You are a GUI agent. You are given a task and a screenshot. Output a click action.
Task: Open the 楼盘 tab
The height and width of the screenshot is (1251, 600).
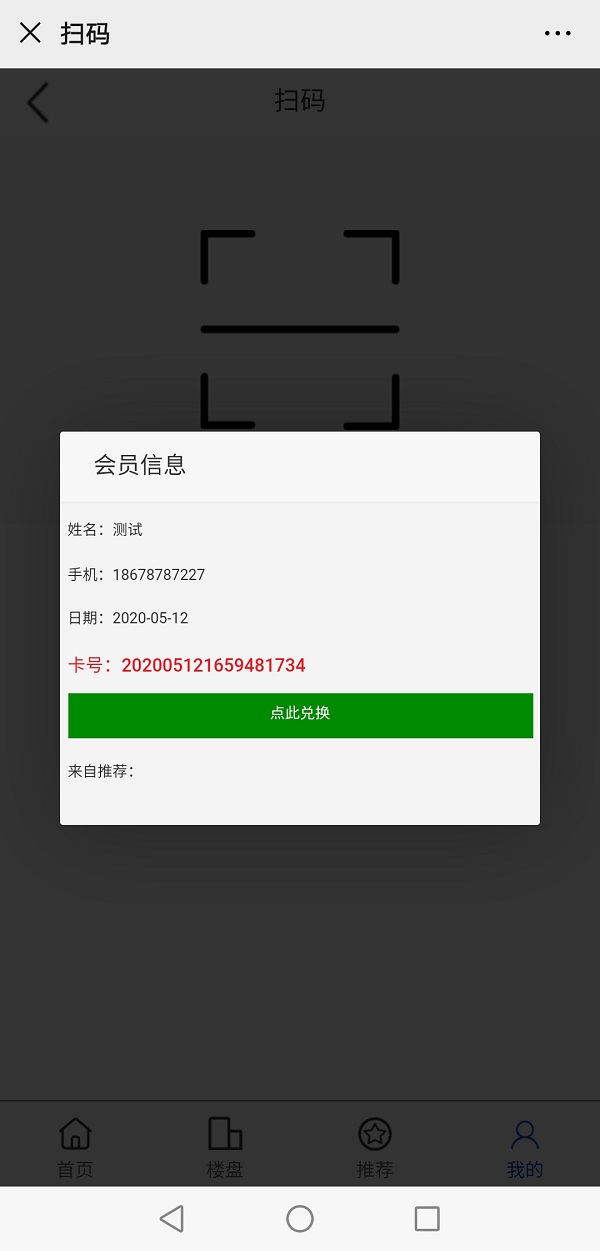pyautogui.click(x=225, y=1147)
